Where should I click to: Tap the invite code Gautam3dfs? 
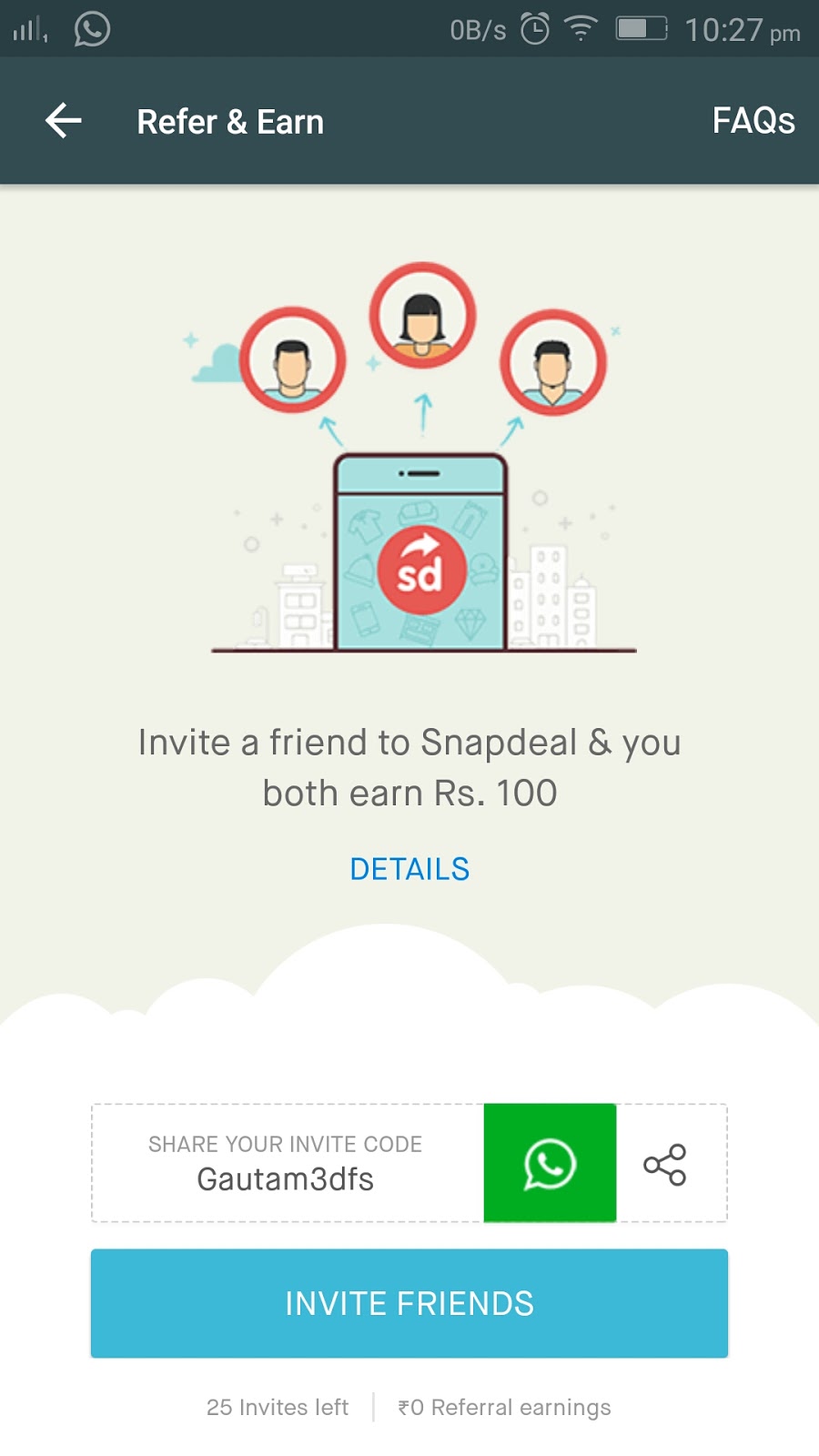click(x=285, y=1180)
